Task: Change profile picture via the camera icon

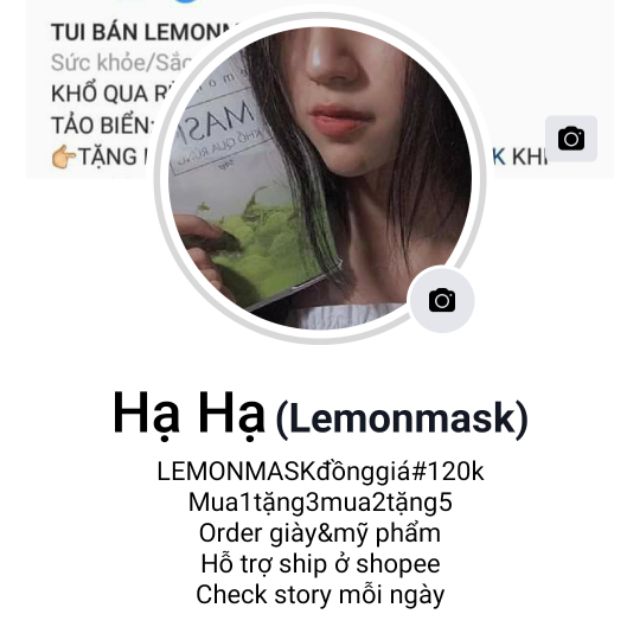Action: point(442,300)
